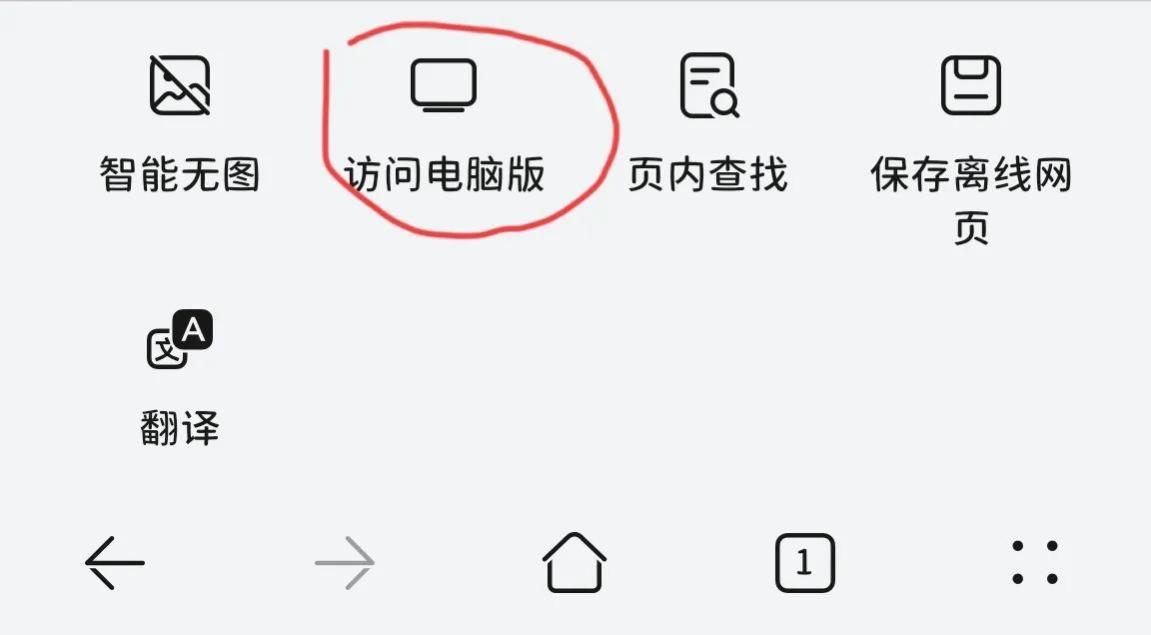Tap the four-dot menu button
Viewport: 1151px width, 635px height.
click(x=1035, y=563)
